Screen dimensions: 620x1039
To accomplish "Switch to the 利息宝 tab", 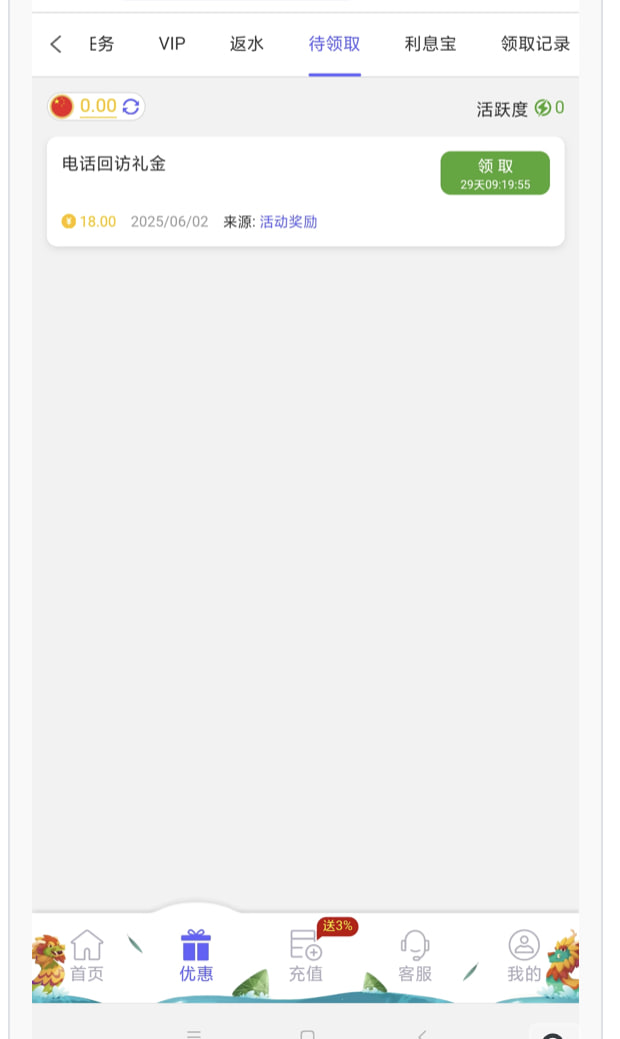I will click(x=430, y=44).
